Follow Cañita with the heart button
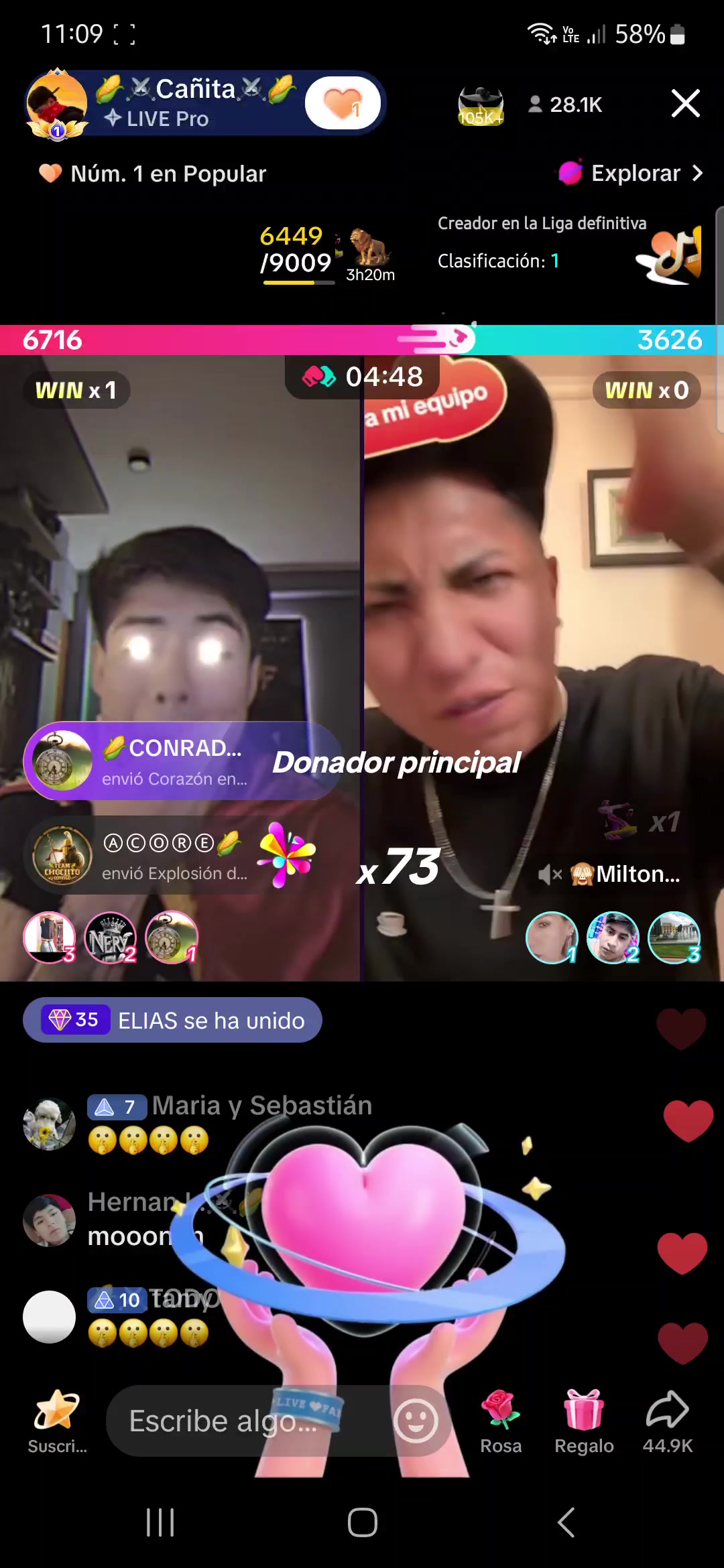This screenshot has height=1568, width=724. pyautogui.click(x=343, y=104)
